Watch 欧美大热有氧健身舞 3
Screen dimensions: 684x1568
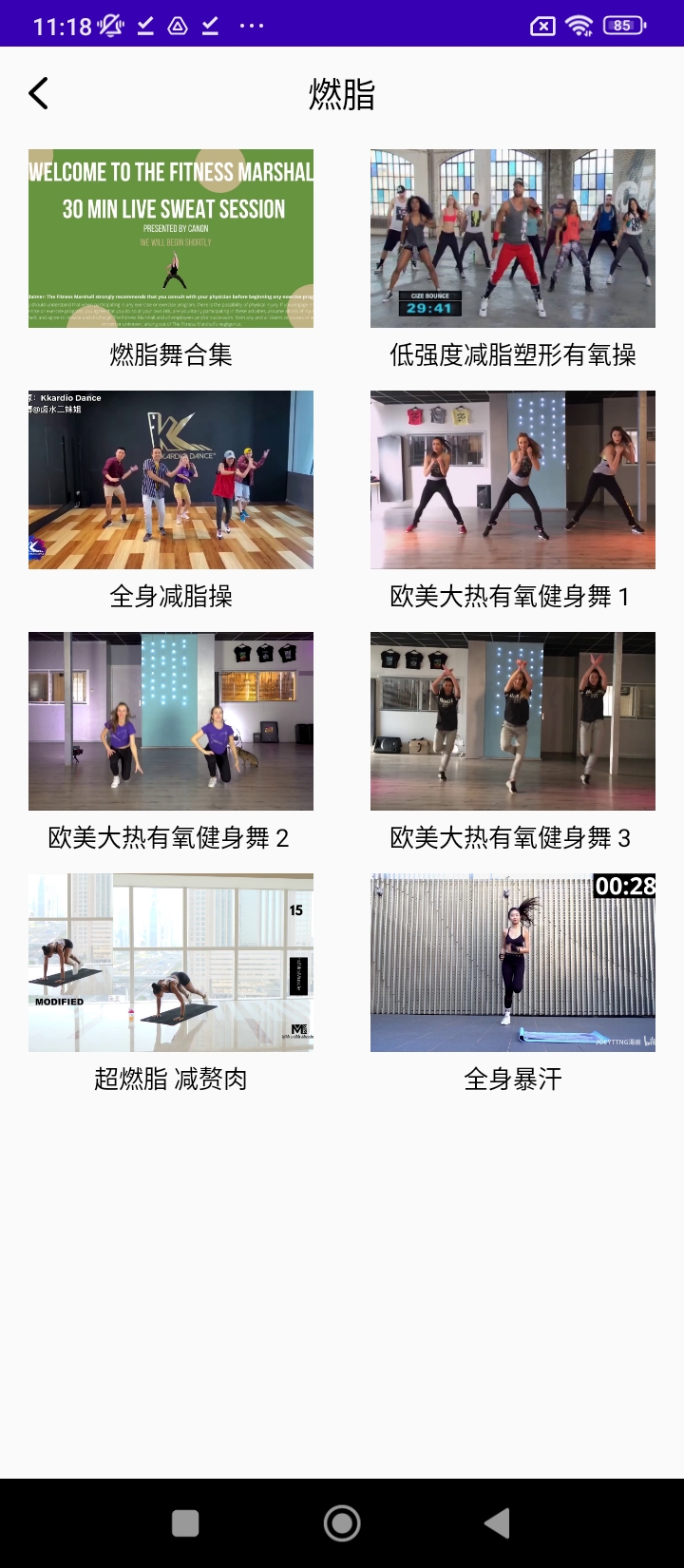tap(513, 721)
